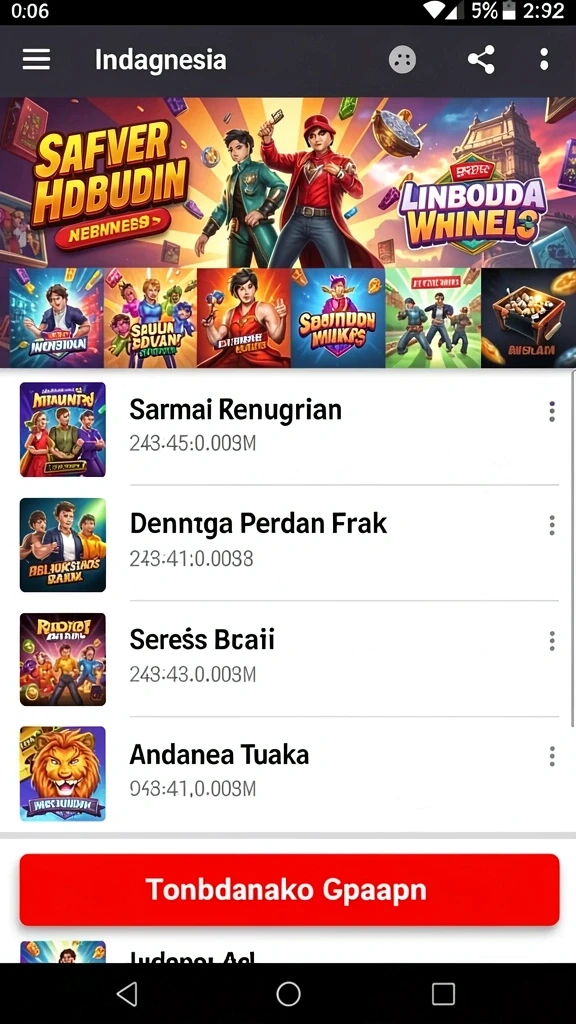
Task: Show overflow options for Seress Bcaii
Action: (x=552, y=641)
